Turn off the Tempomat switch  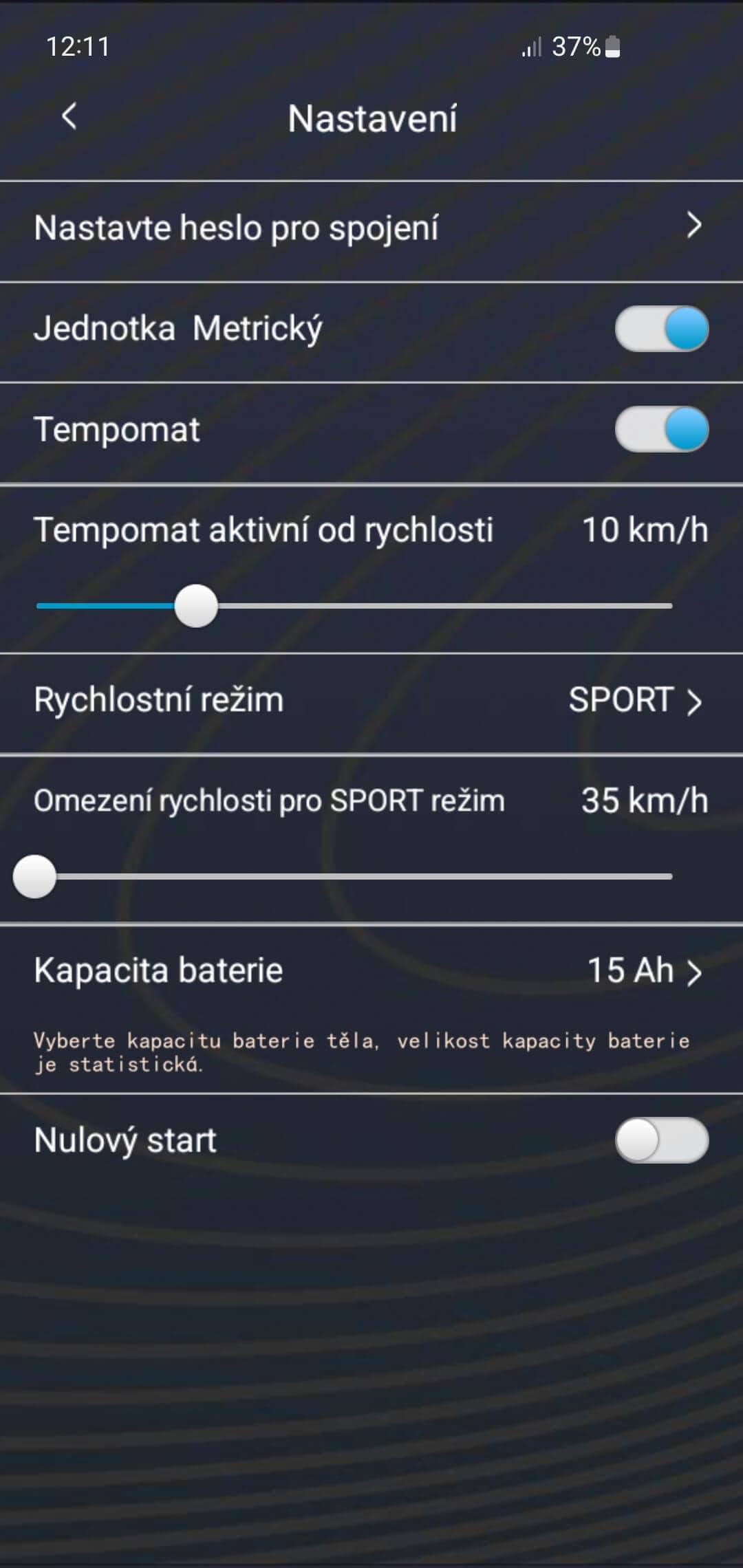[x=662, y=429]
